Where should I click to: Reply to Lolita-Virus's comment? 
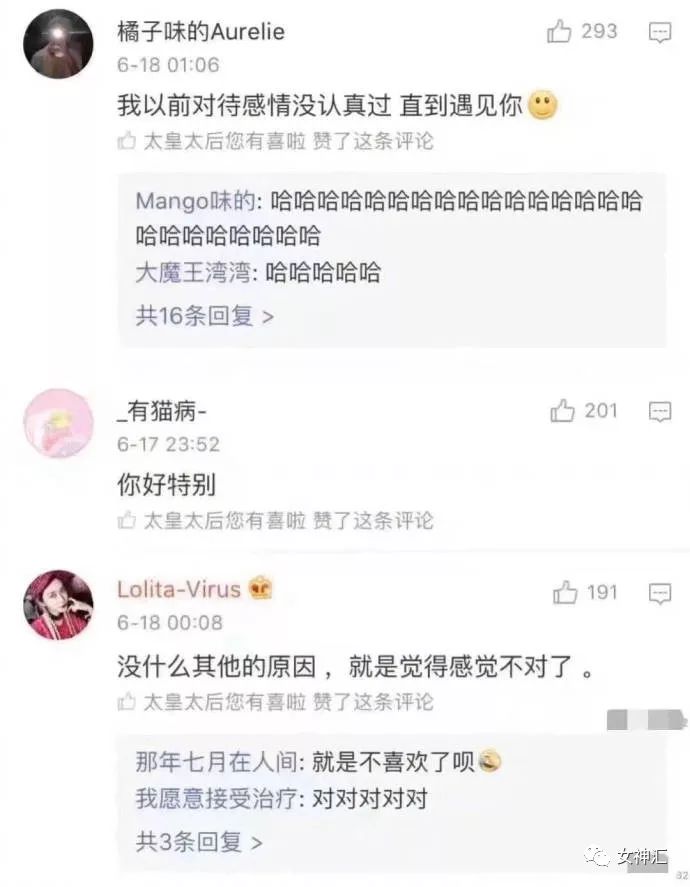click(660, 593)
